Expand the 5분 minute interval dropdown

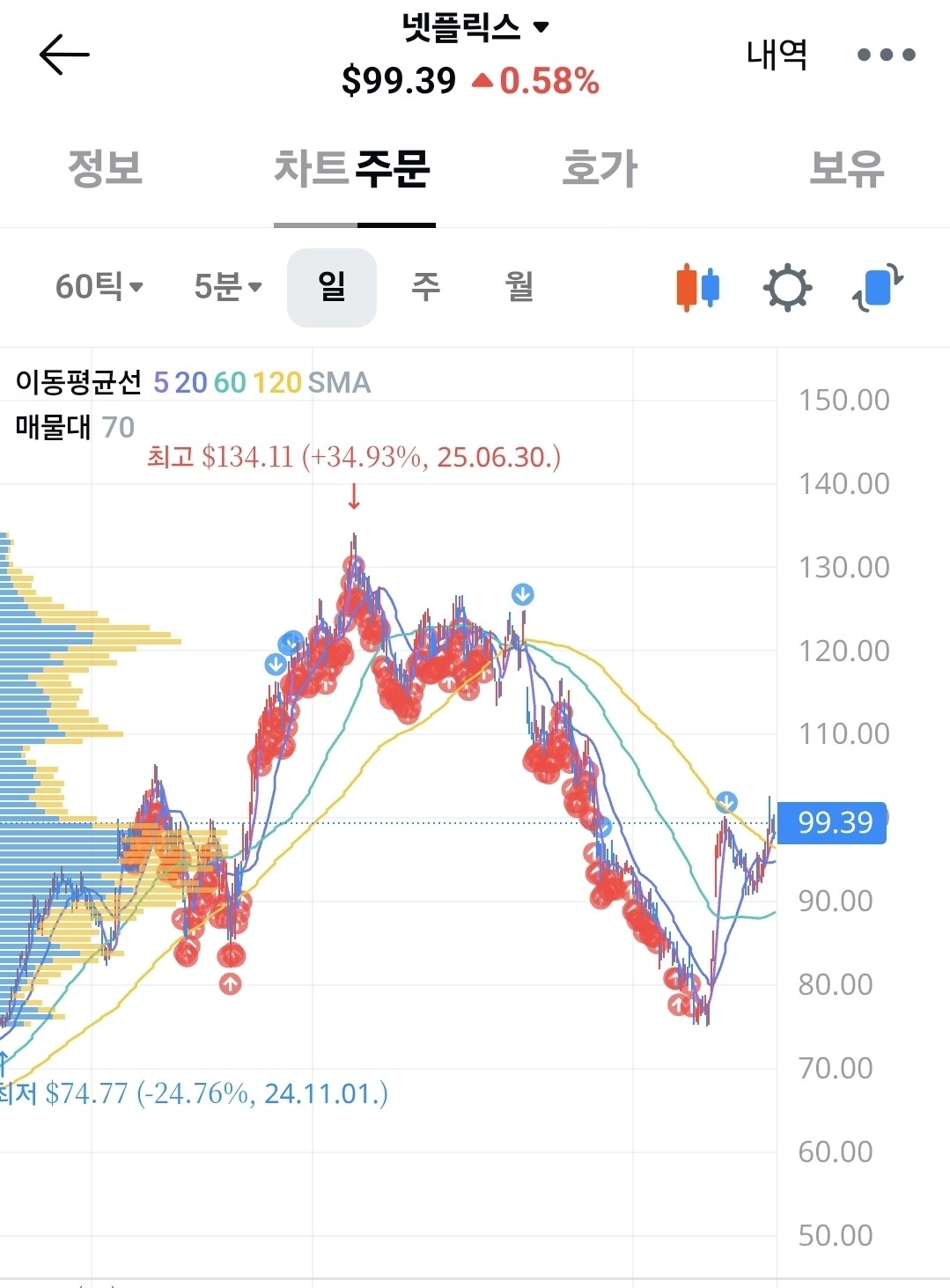point(228,287)
